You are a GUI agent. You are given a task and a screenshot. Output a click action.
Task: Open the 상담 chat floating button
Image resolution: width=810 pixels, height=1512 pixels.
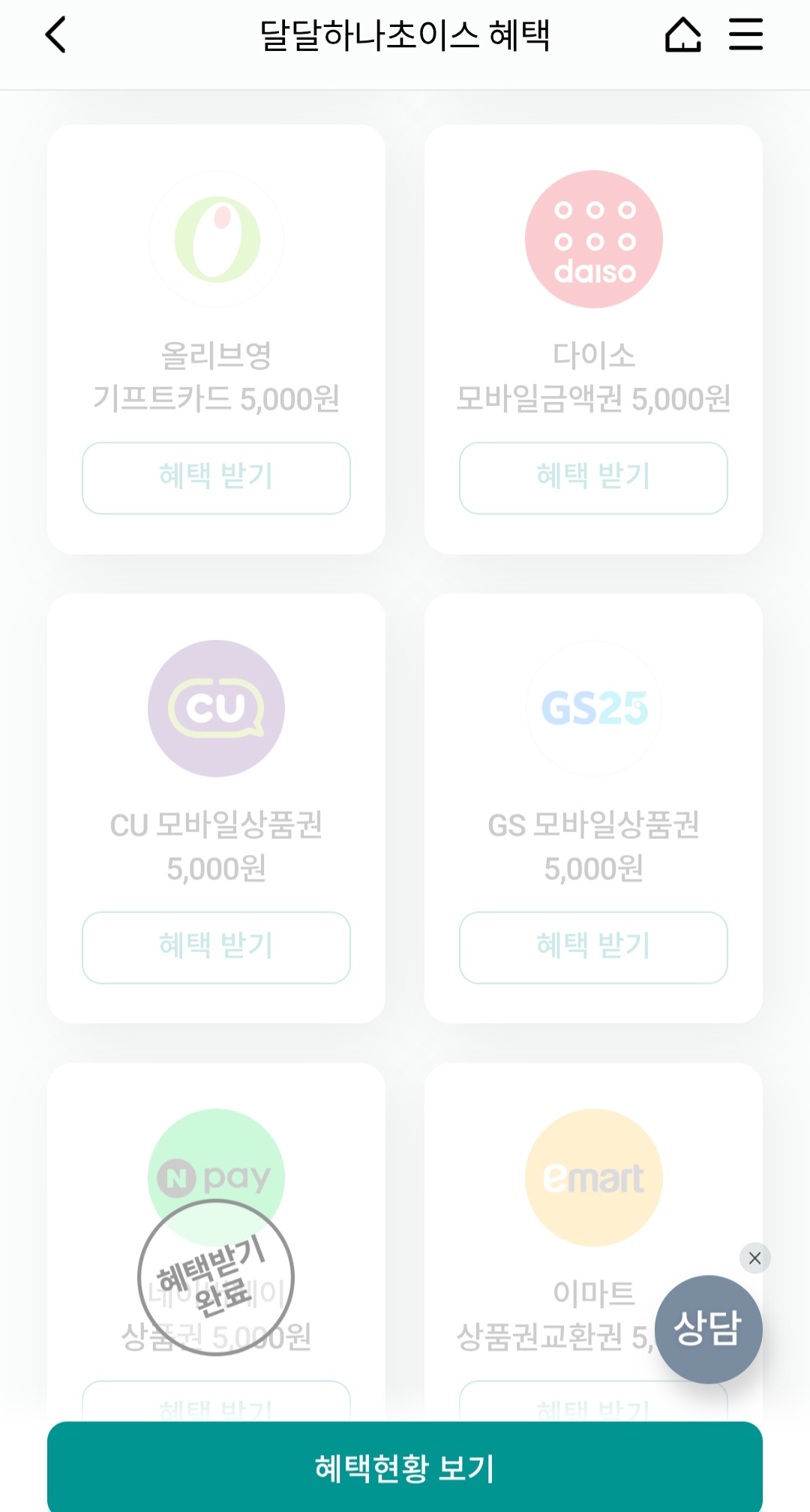coord(708,1329)
